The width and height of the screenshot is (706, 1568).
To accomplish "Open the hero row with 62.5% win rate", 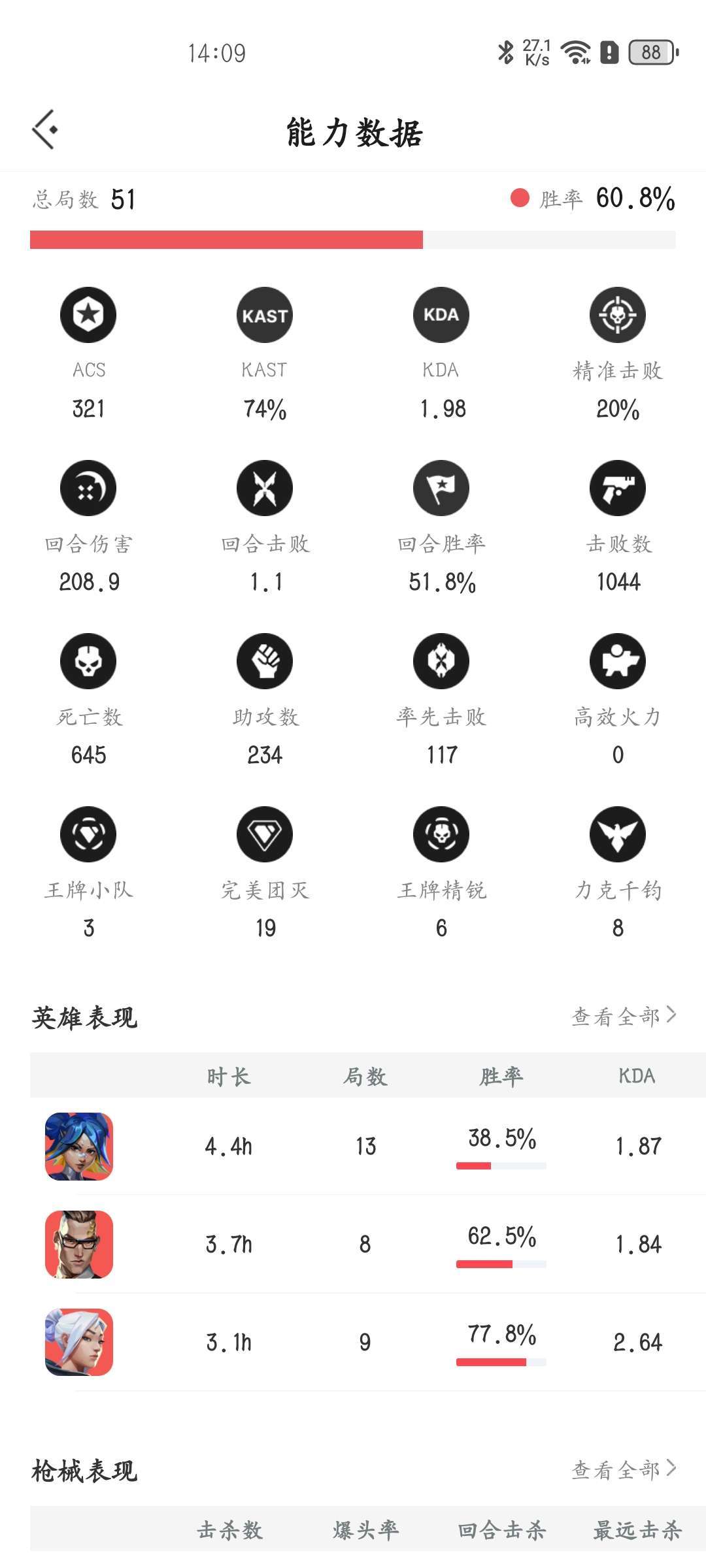I will point(366,1244).
